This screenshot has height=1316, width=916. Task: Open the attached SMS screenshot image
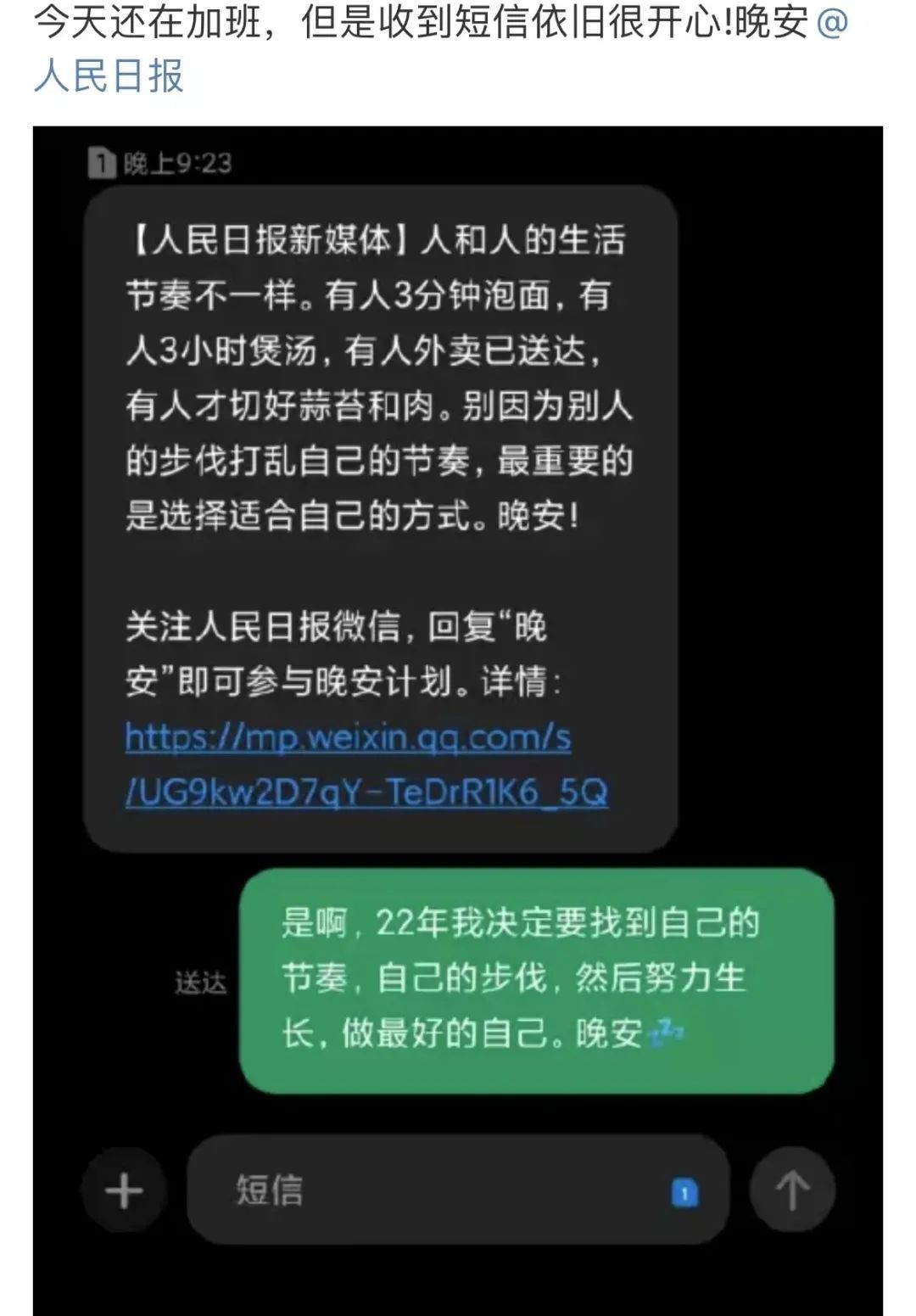pos(458,721)
